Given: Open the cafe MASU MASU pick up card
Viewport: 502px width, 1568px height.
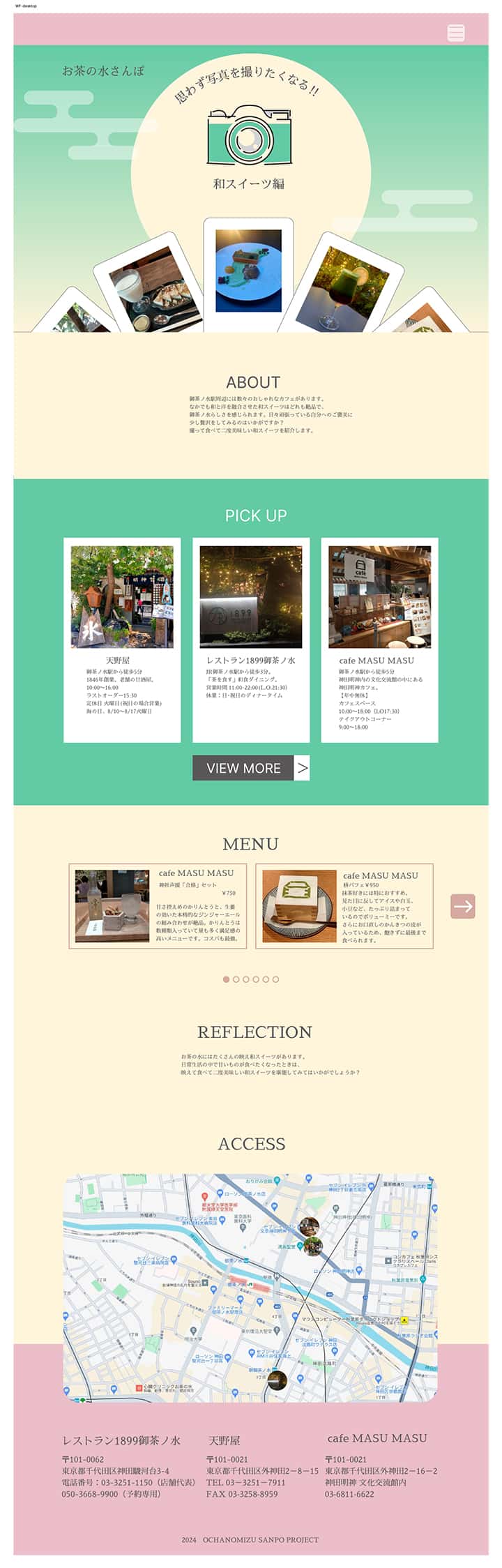Looking at the screenshot, I should tap(379, 639).
